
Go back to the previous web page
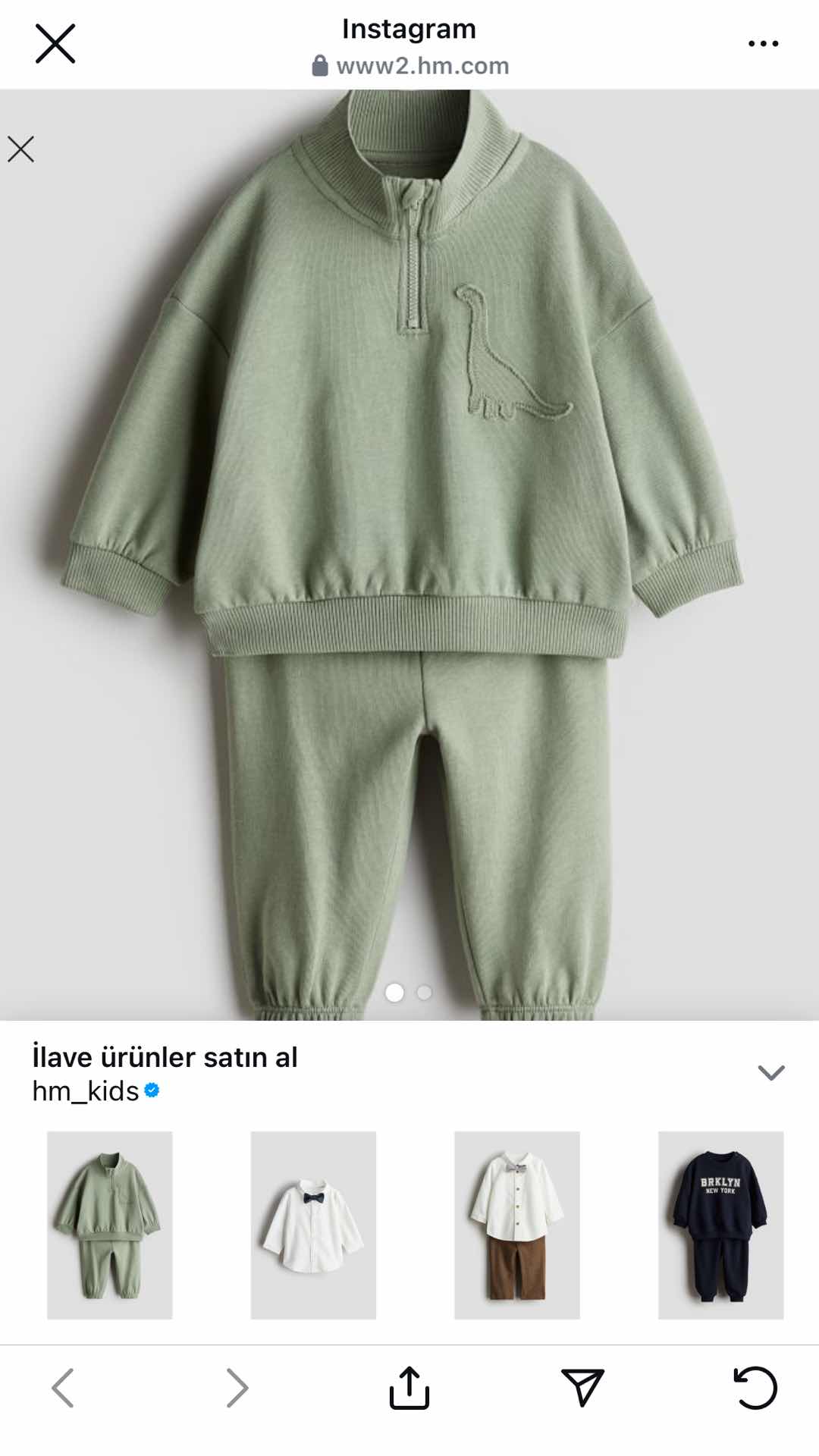coord(63,1388)
